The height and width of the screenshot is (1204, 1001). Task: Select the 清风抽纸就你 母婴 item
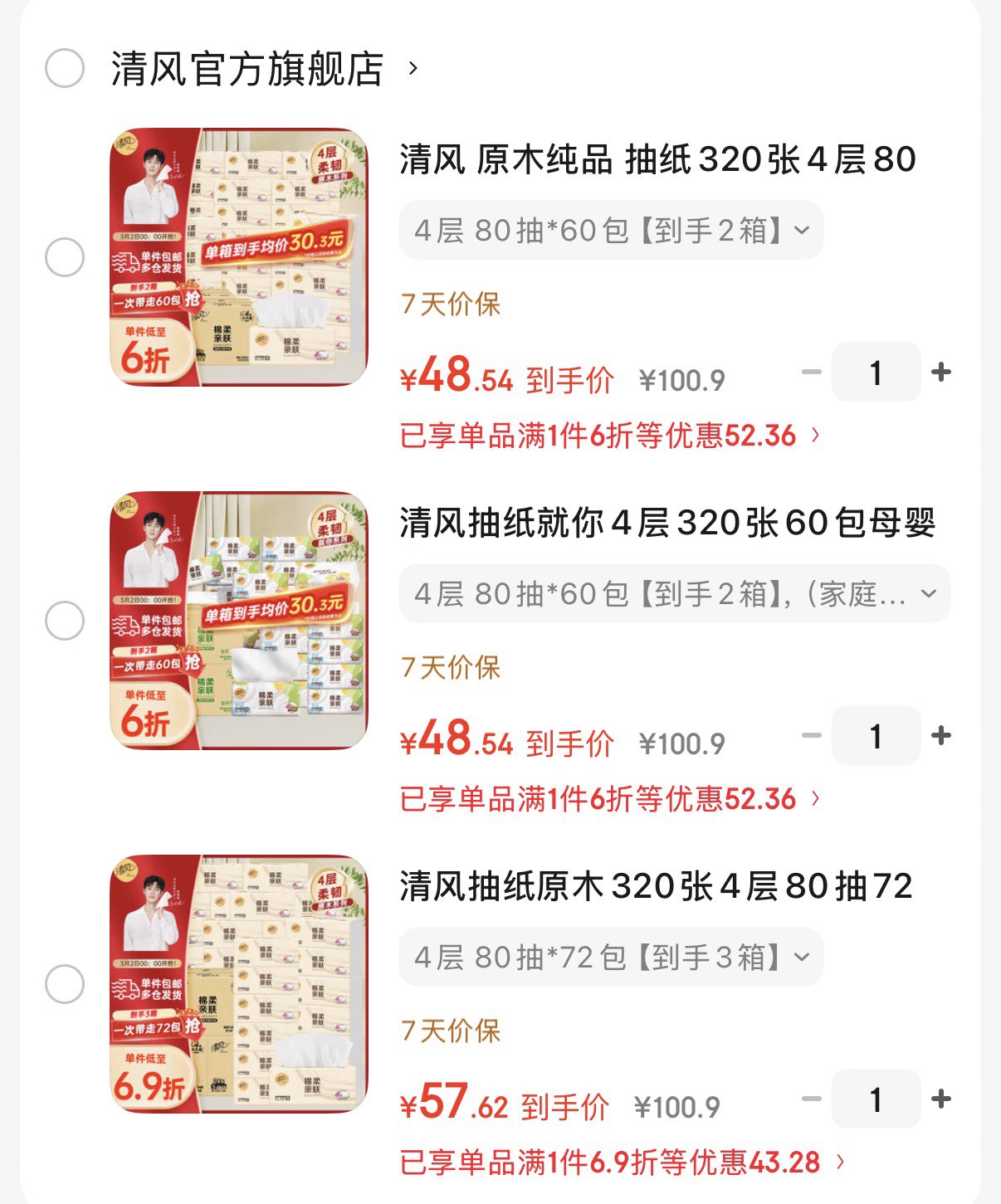point(65,621)
